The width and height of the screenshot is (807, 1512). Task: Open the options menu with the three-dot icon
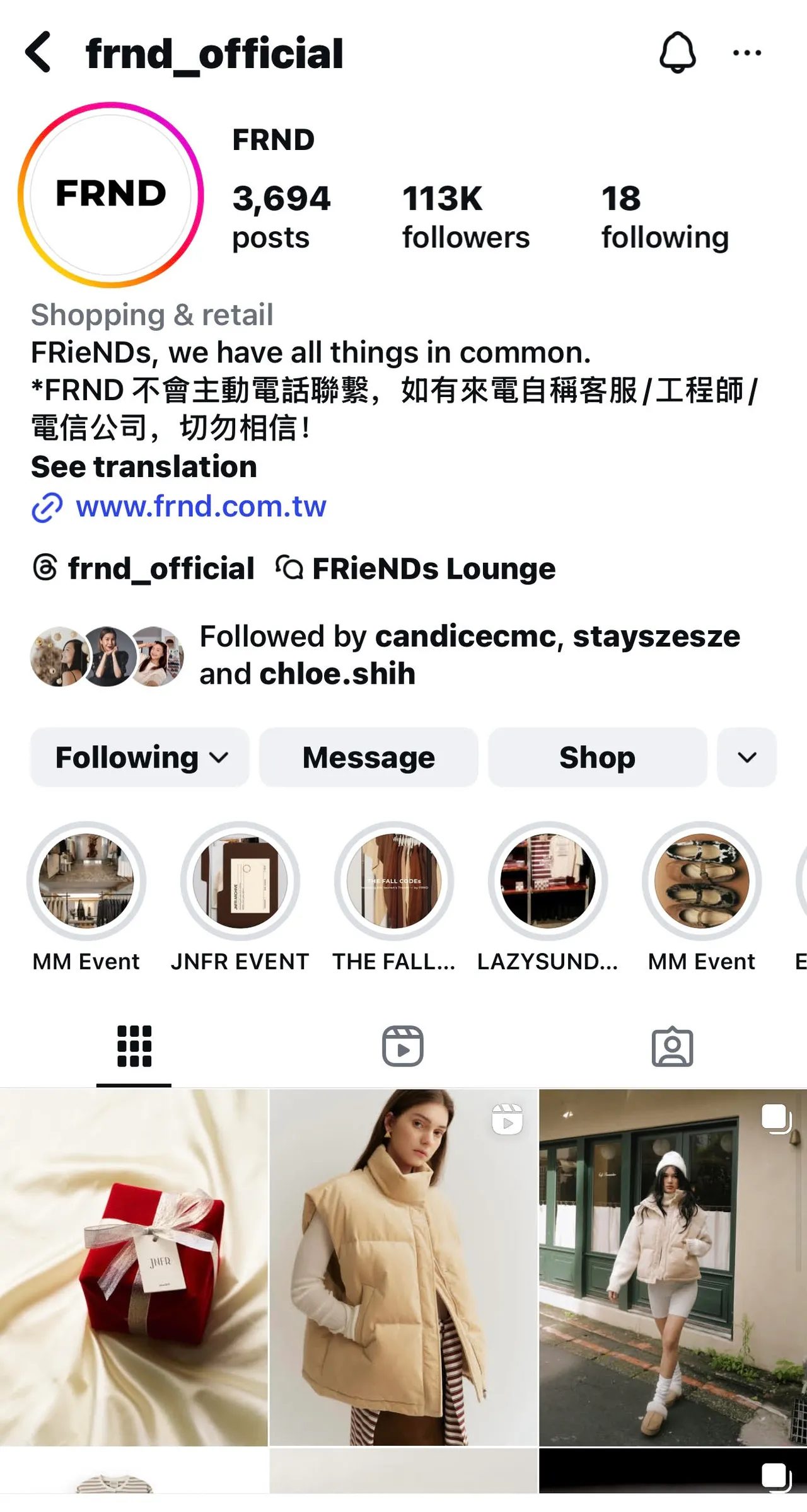(746, 54)
